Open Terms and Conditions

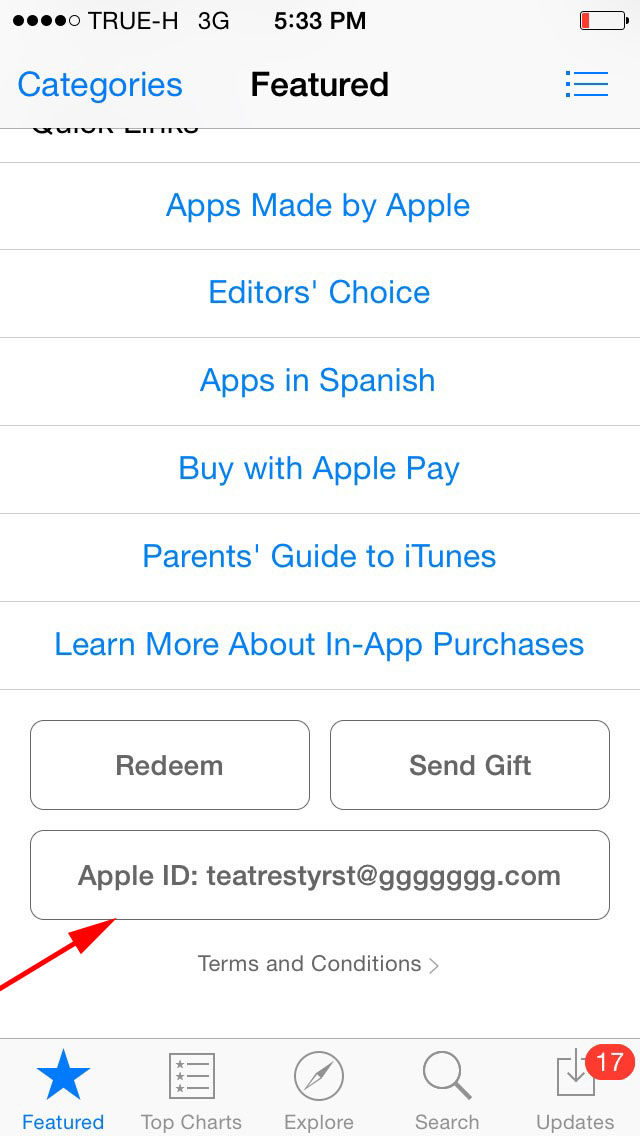tap(318, 964)
